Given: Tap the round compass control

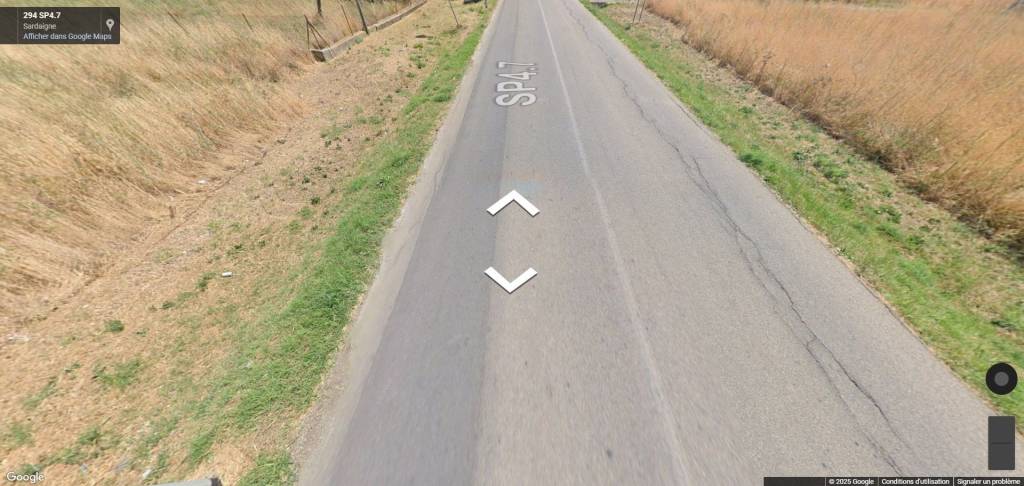Looking at the screenshot, I should (1001, 379).
